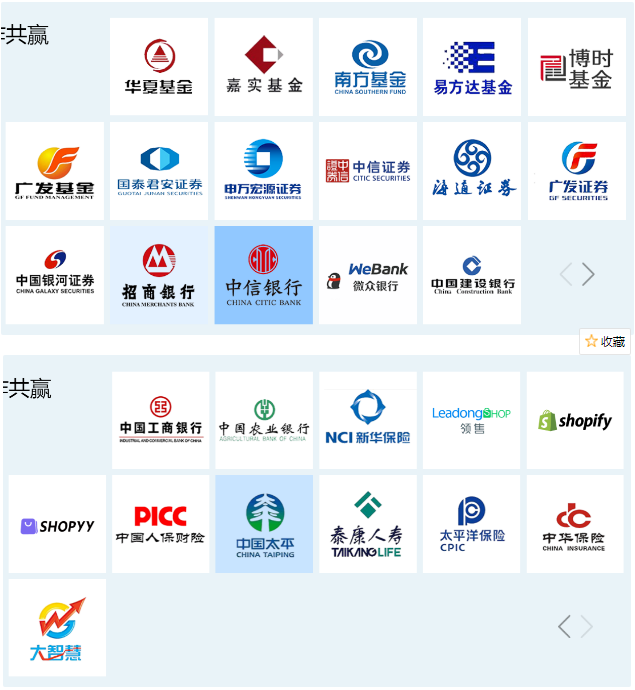Choose the PICC 中国人保财险 tile
The width and height of the screenshot is (635, 690).
[x=160, y=524]
